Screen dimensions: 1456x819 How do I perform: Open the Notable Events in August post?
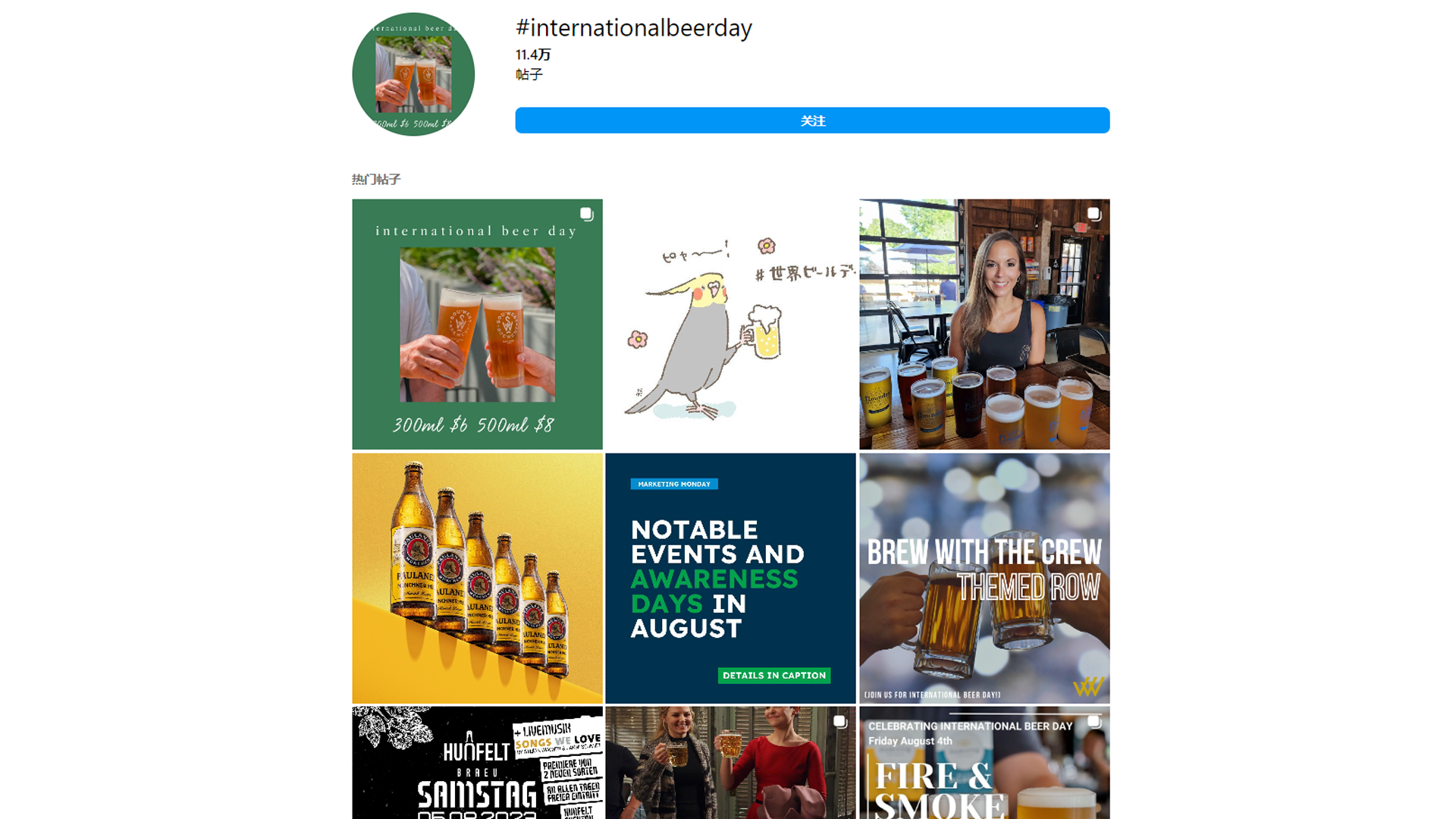pos(730,578)
